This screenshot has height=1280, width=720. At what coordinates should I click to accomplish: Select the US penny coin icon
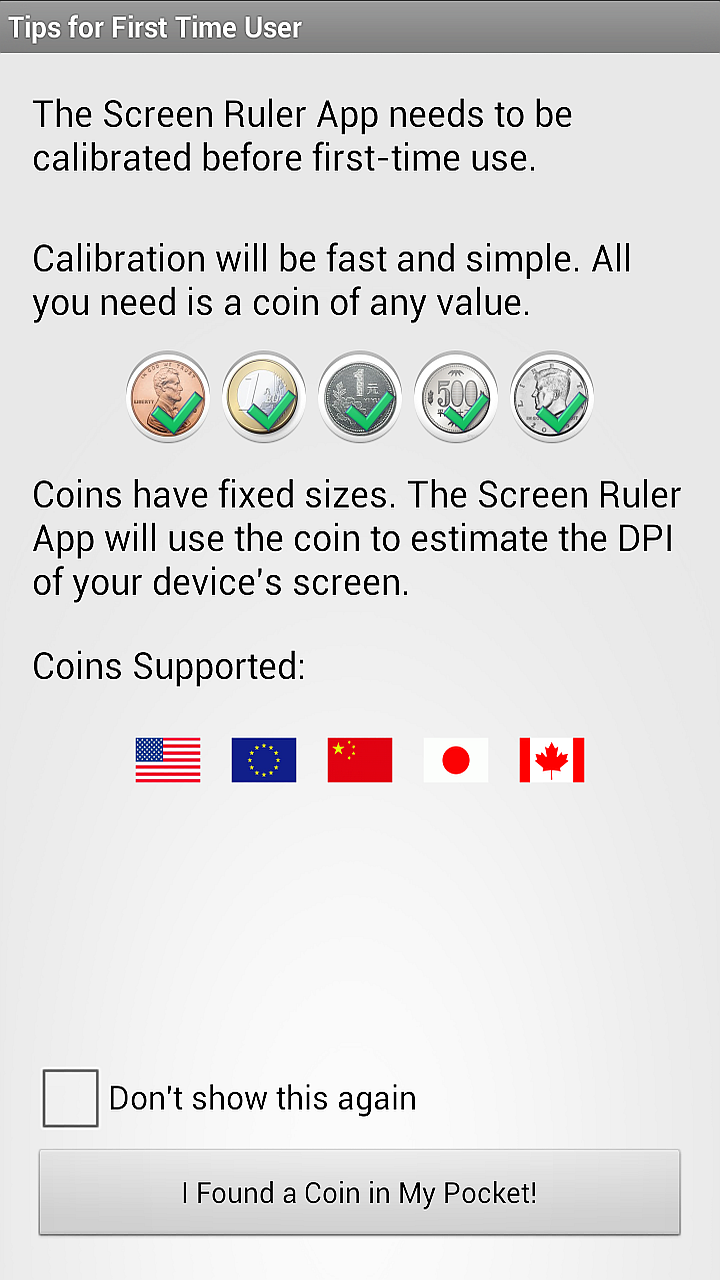click(168, 396)
